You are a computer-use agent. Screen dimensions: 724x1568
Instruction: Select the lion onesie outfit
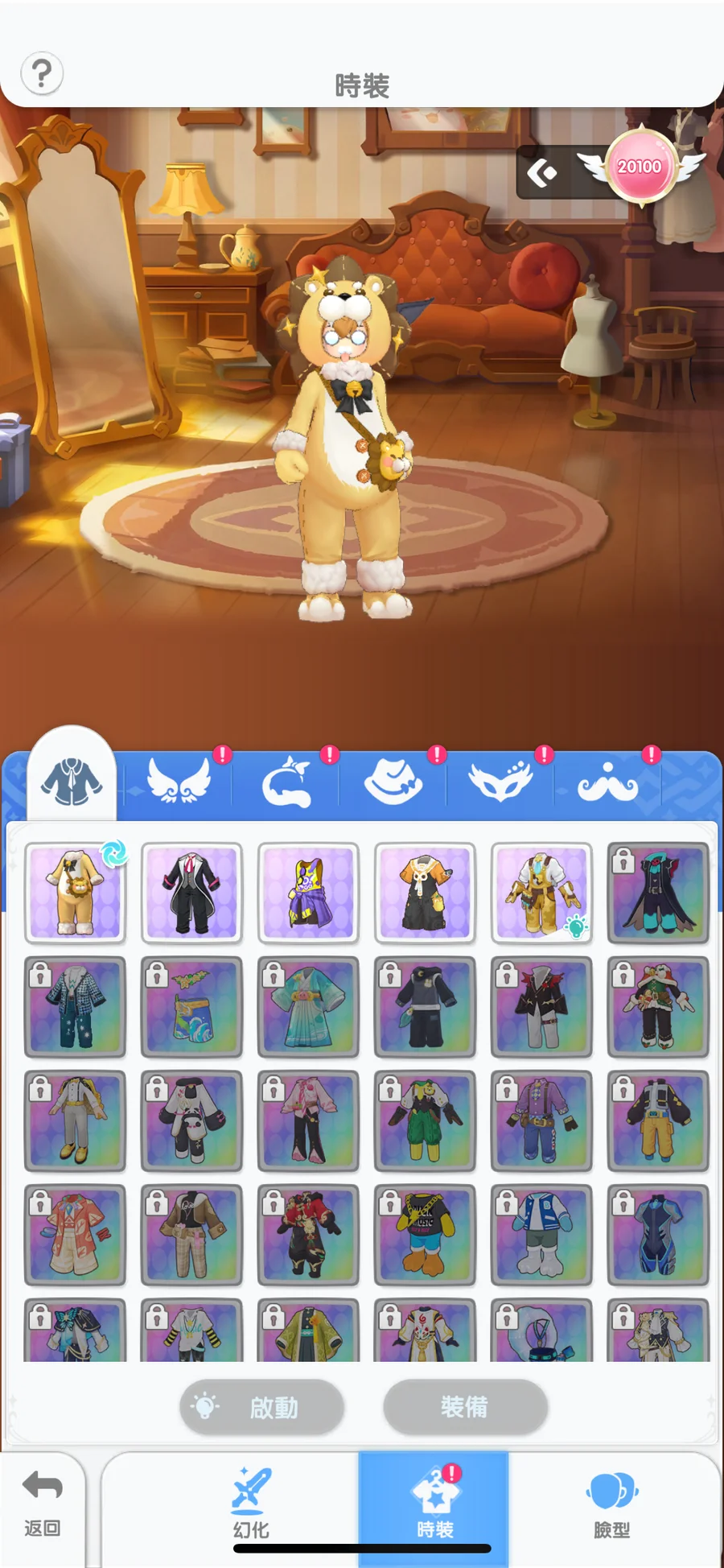click(76, 893)
